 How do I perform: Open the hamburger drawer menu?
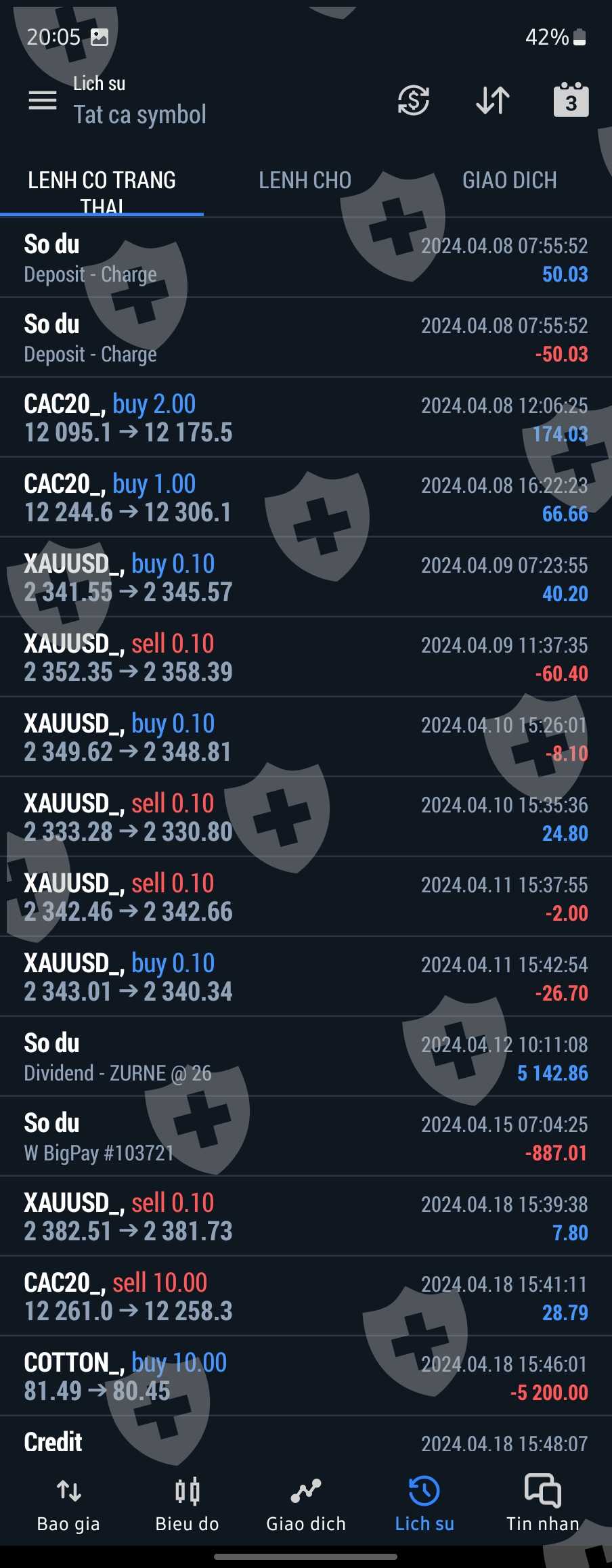coord(42,101)
